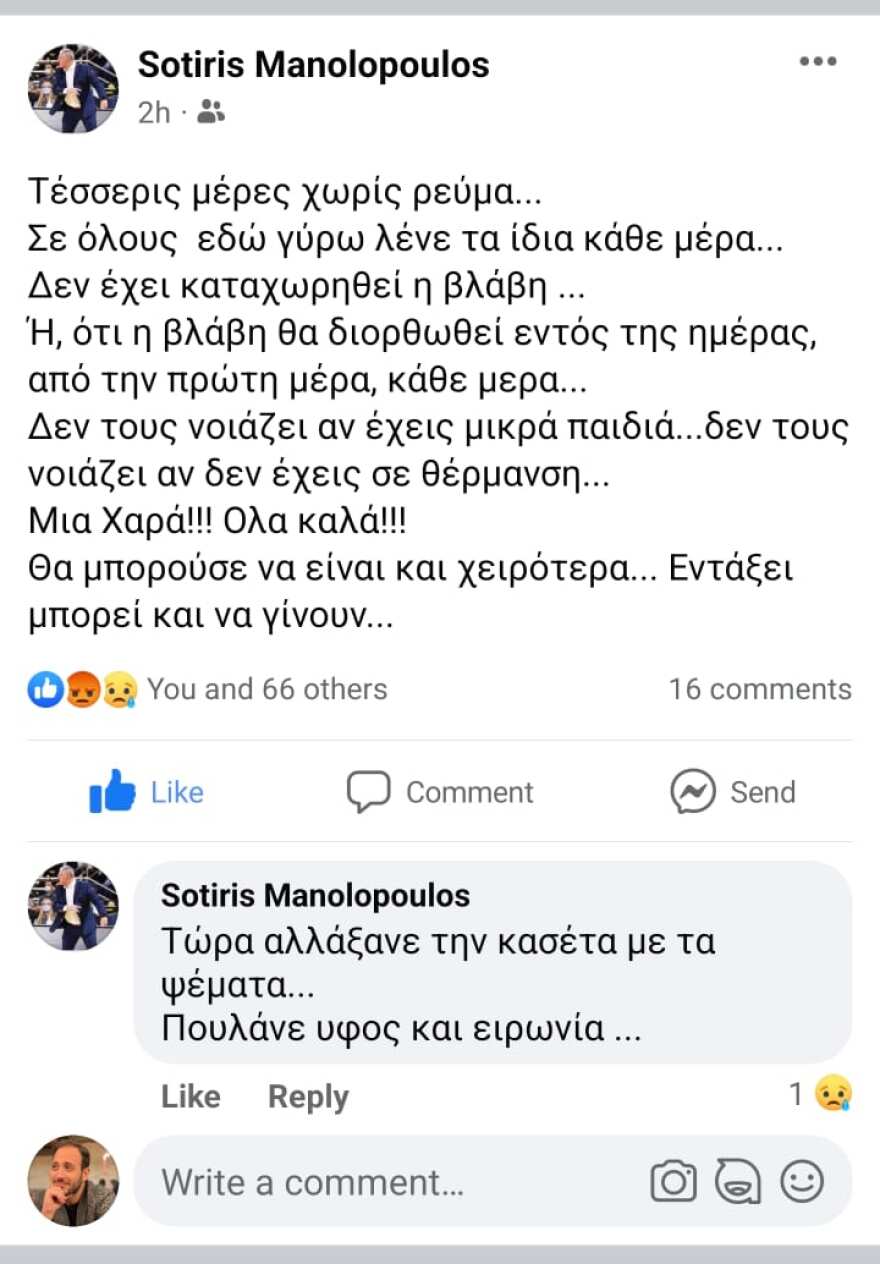Image resolution: width=880 pixels, height=1264 pixels.
Task: Like Sotiris's comment under the post
Action: click(x=190, y=1097)
